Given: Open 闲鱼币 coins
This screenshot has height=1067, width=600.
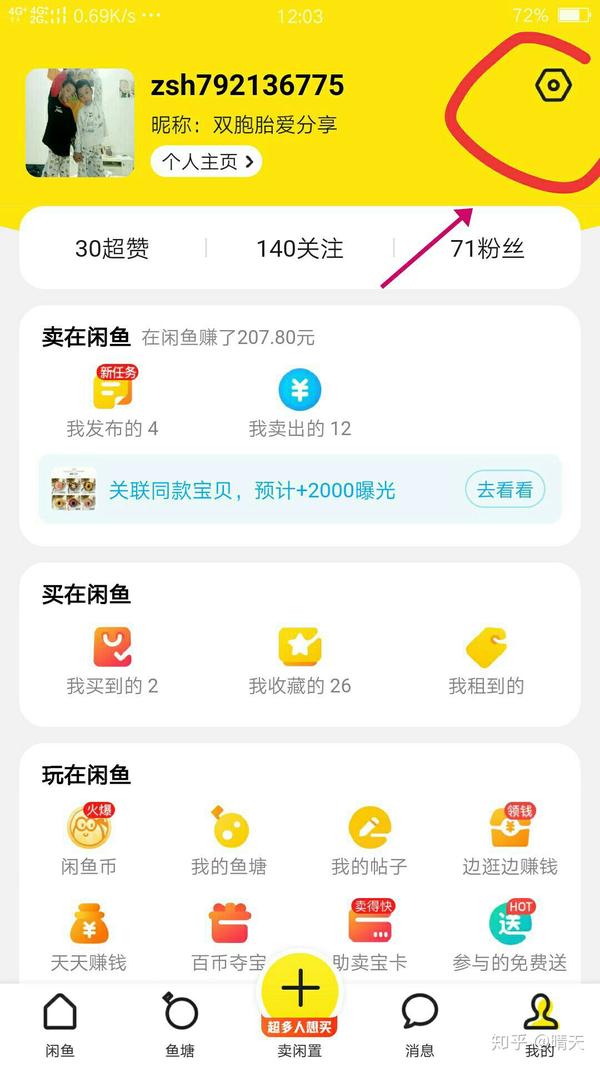Looking at the screenshot, I should tap(88, 840).
